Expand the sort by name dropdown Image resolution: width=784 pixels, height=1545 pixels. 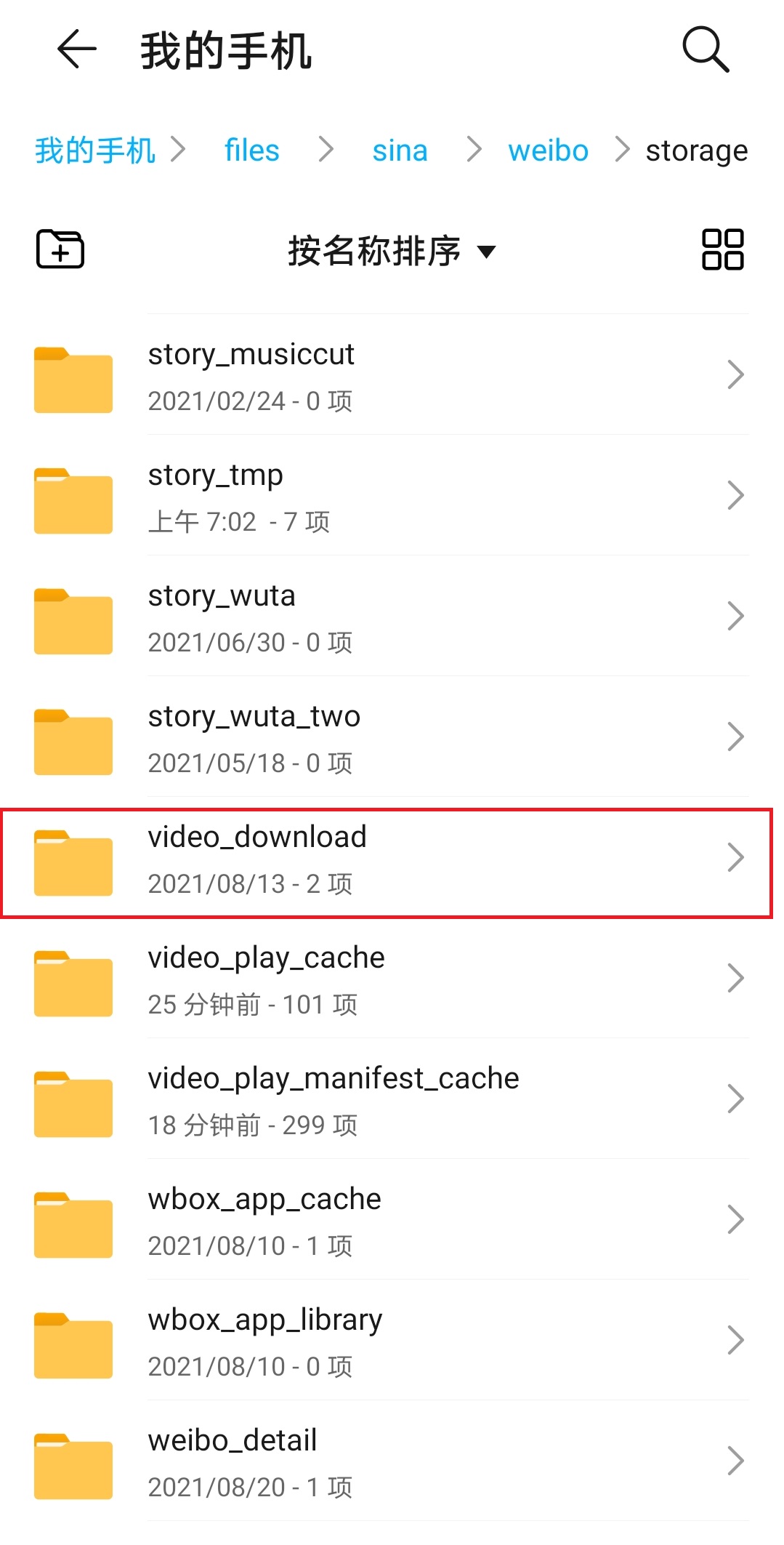coord(392,251)
